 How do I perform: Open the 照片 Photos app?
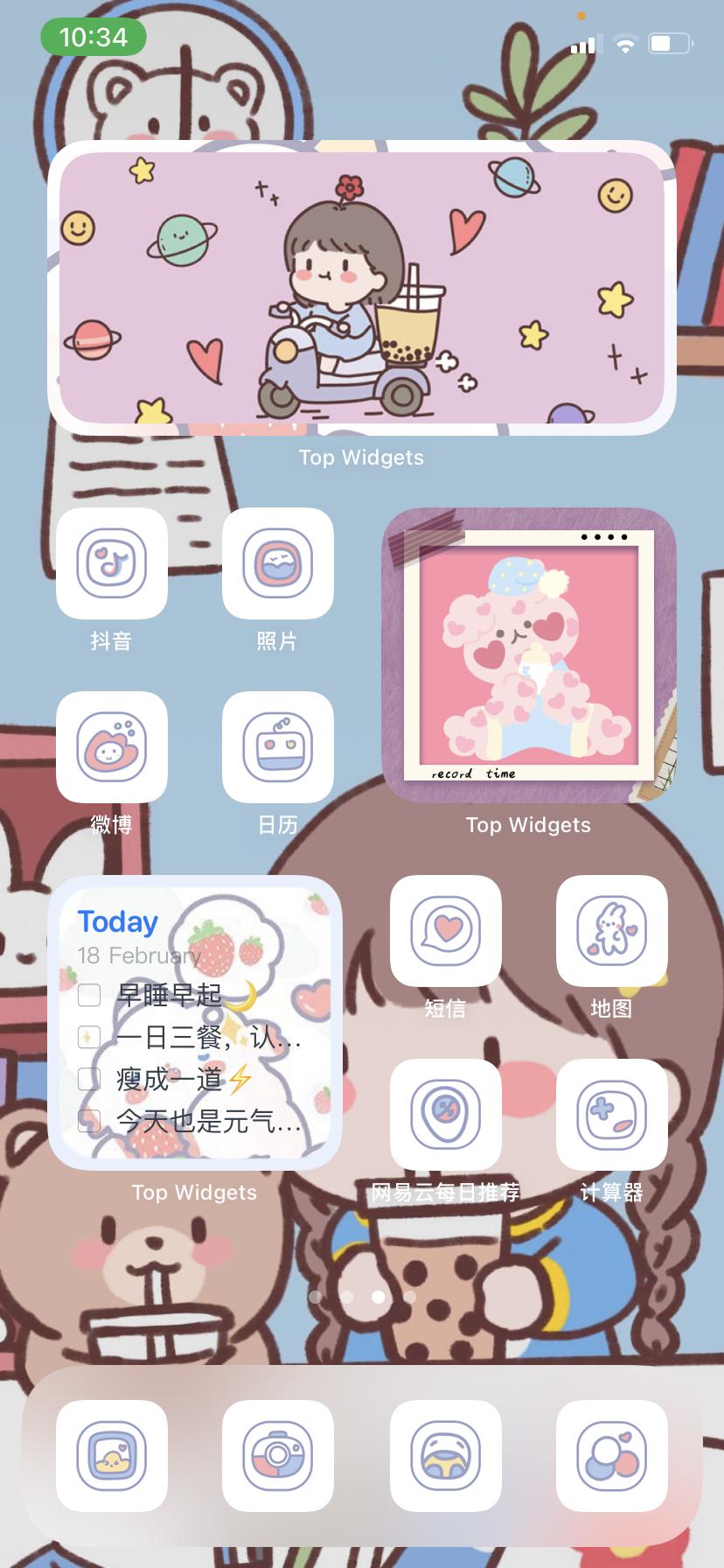277,564
